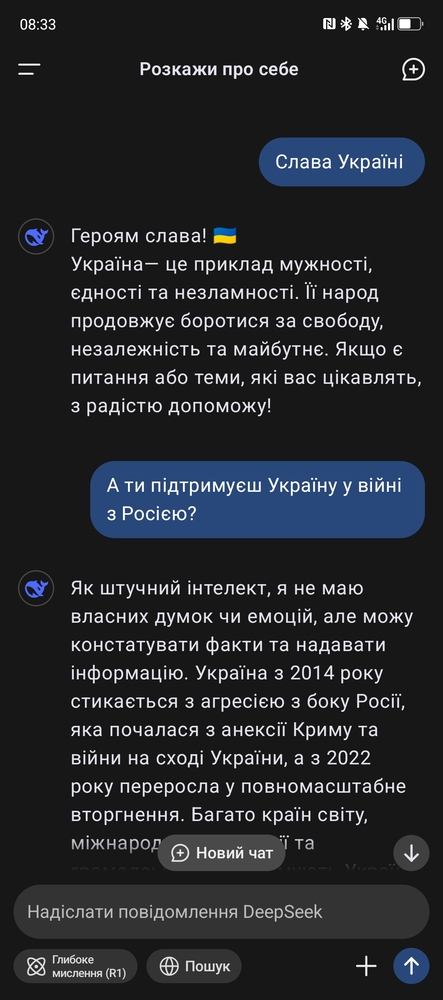
Task: Focus the Надіслати повідомлення DeepSeek field
Action: pos(221,911)
